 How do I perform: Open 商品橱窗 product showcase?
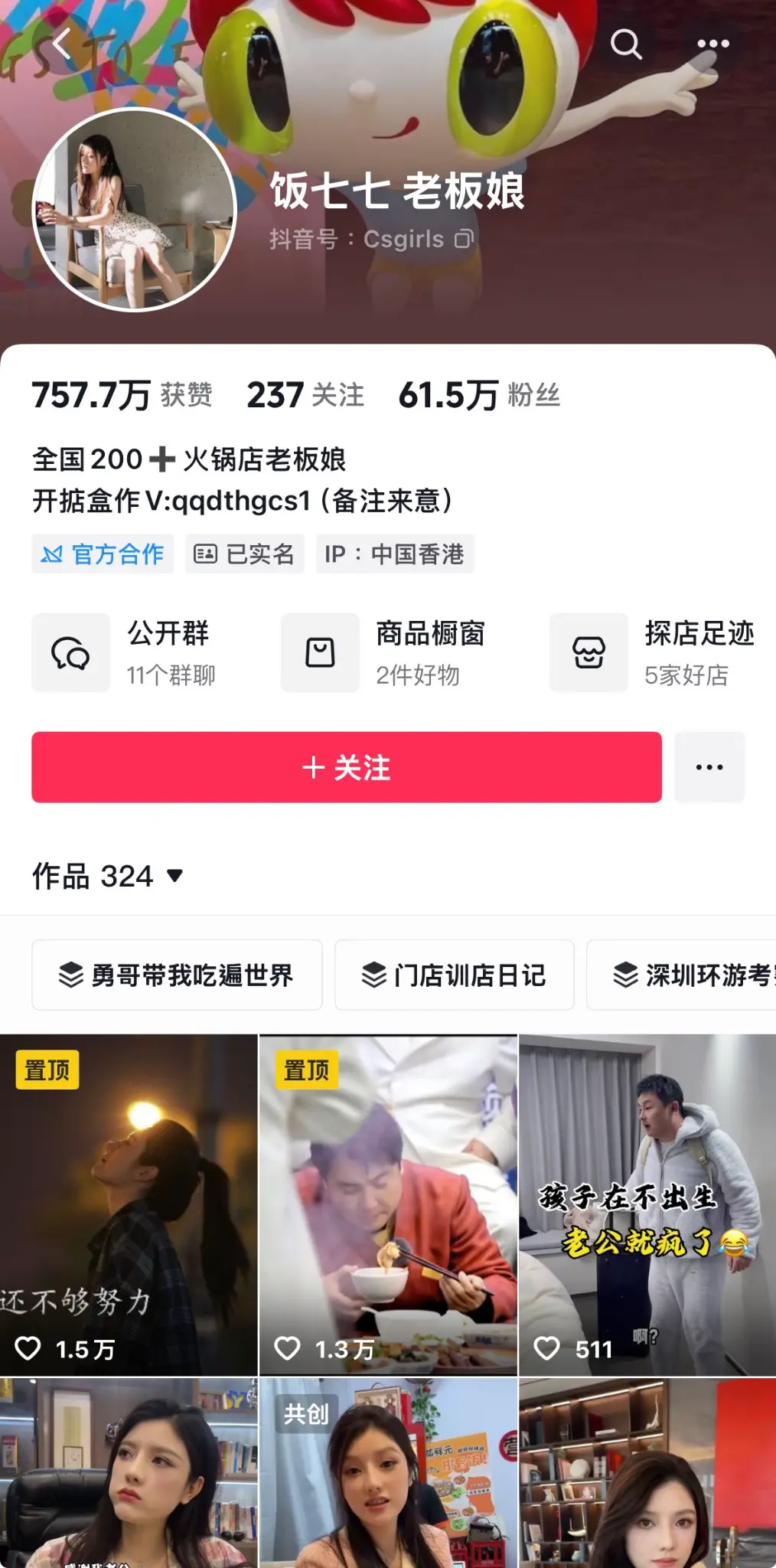384,653
